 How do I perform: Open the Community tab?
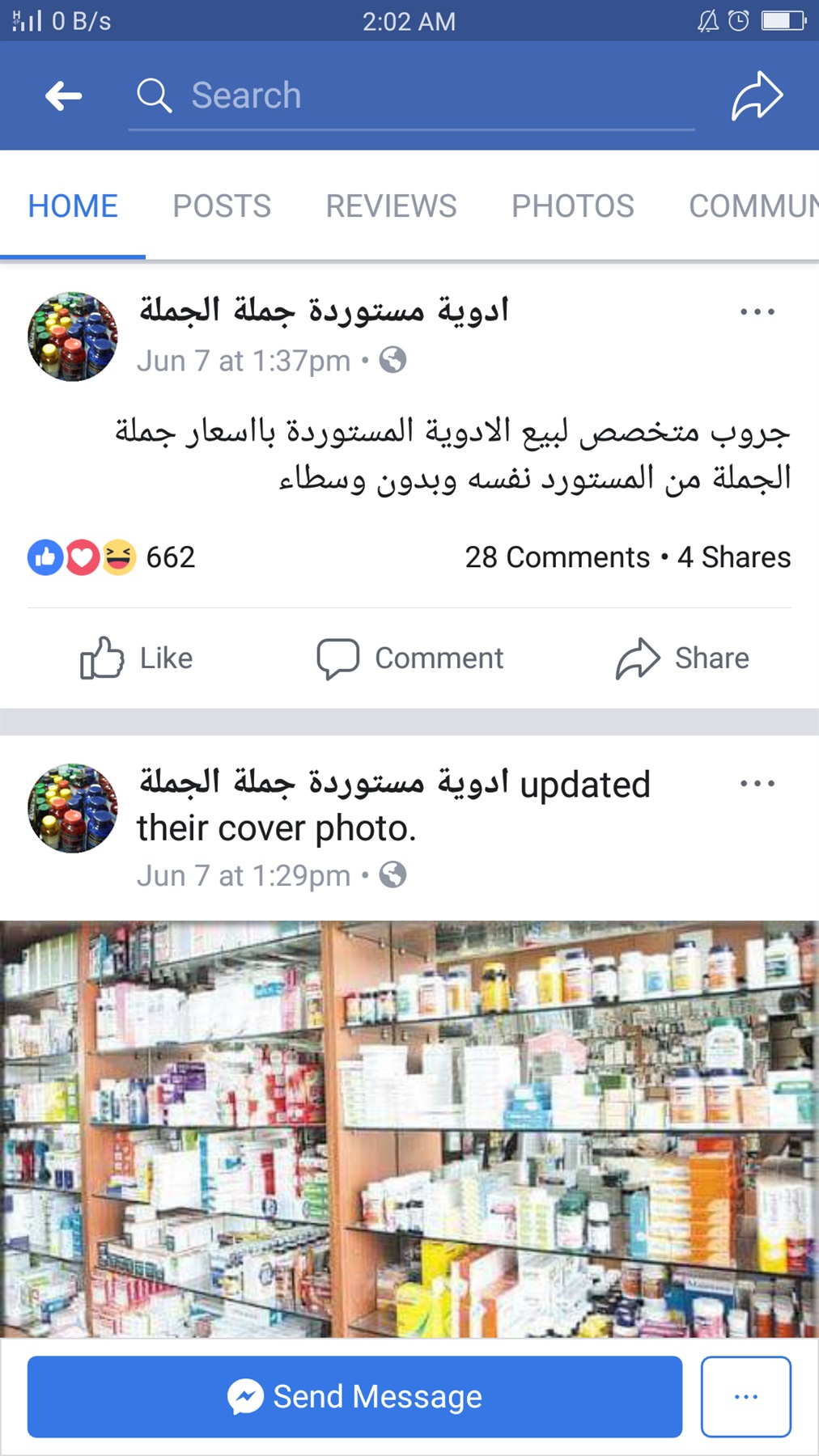click(x=753, y=206)
